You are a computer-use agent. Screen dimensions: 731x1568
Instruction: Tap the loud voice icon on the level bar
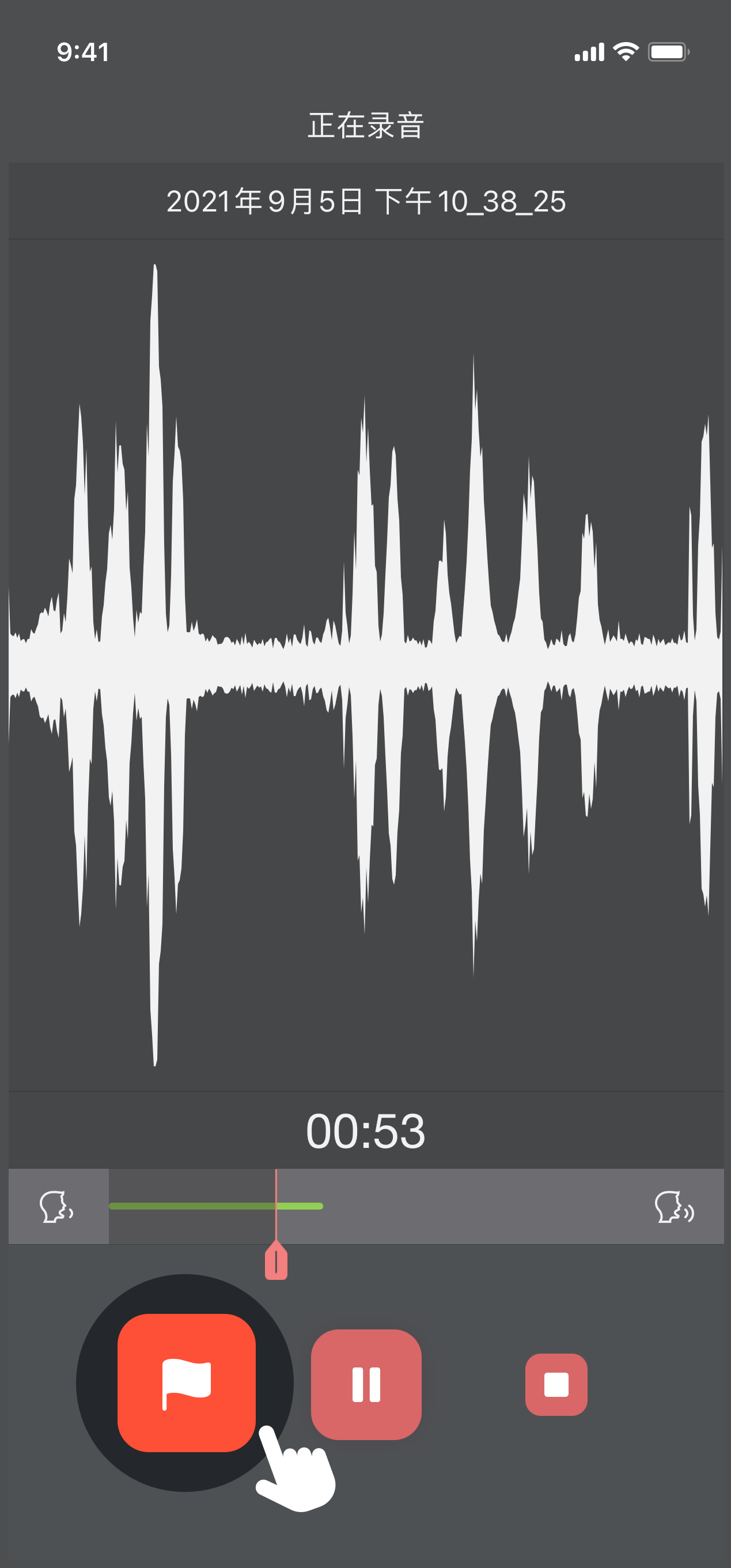tap(674, 1206)
